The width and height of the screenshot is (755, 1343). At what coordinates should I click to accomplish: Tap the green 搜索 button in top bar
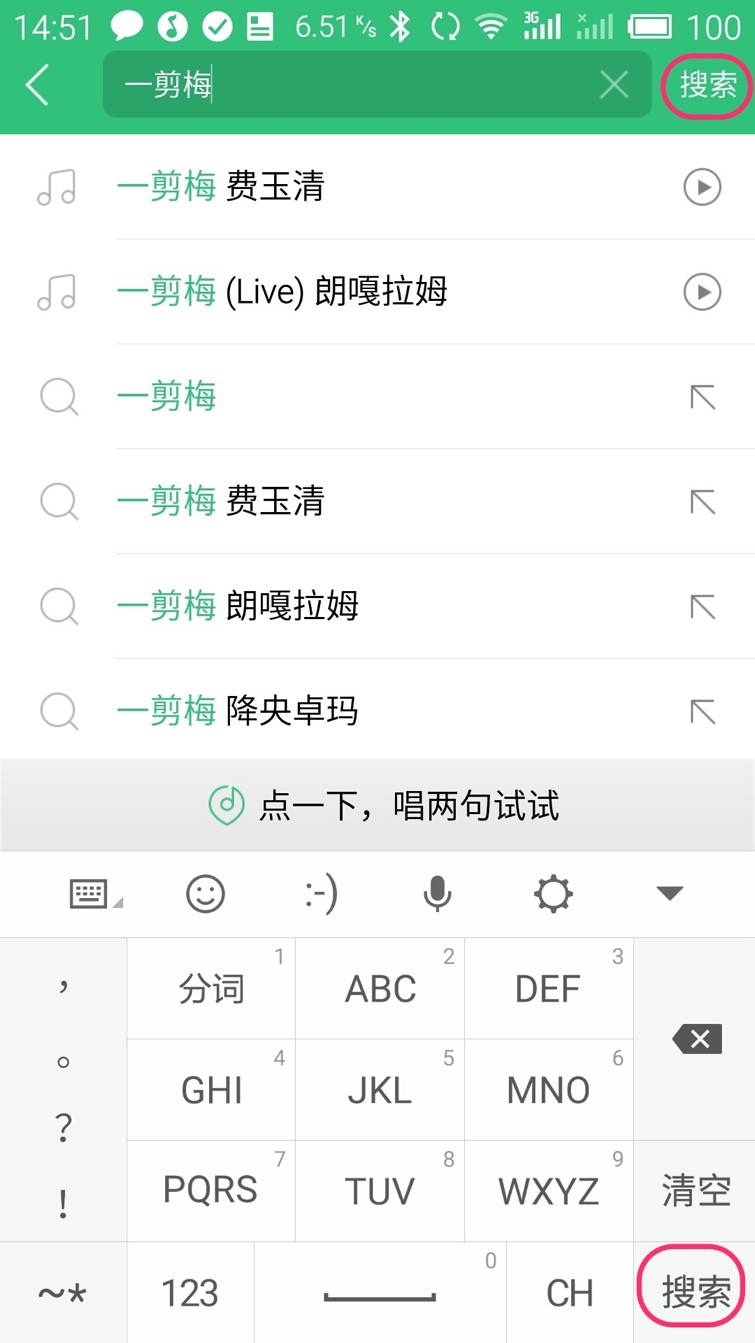[708, 86]
